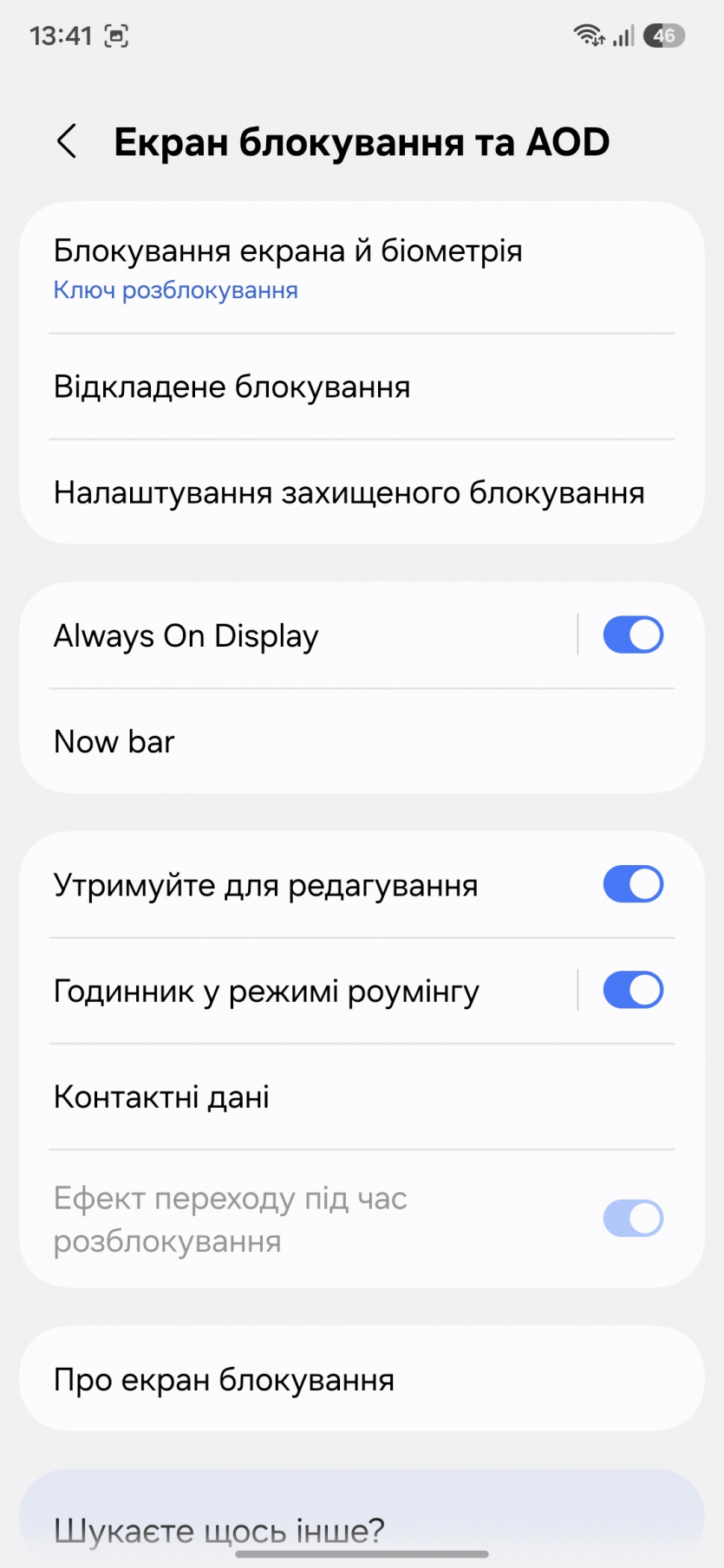724x1568 pixels.
Task: Go back from lock screen settings
Action: [67, 141]
